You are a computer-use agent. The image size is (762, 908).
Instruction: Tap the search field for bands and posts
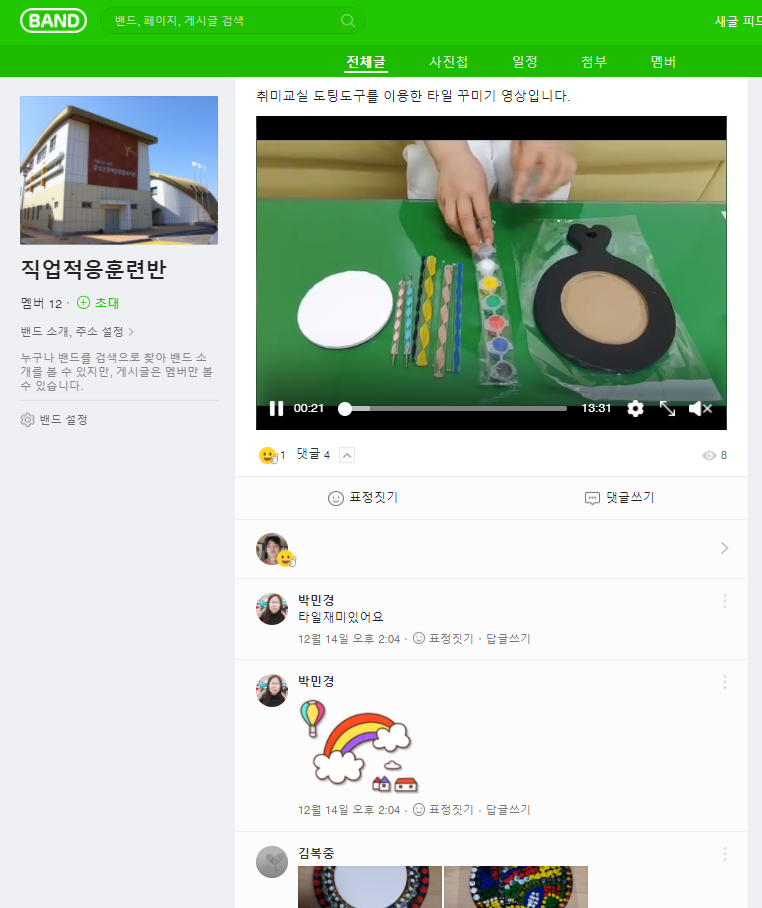(x=225, y=20)
